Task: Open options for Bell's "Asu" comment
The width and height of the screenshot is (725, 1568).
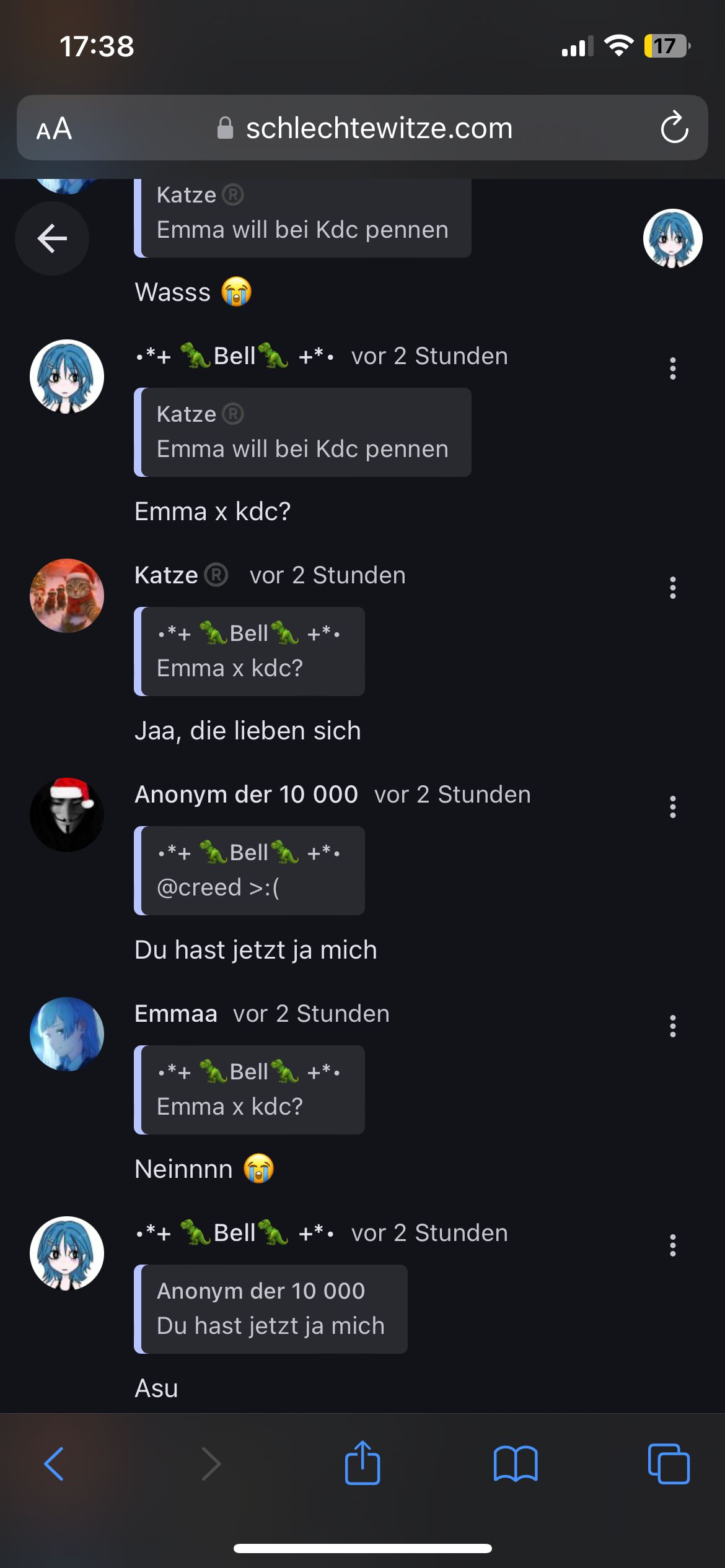Action: click(672, 1245)
